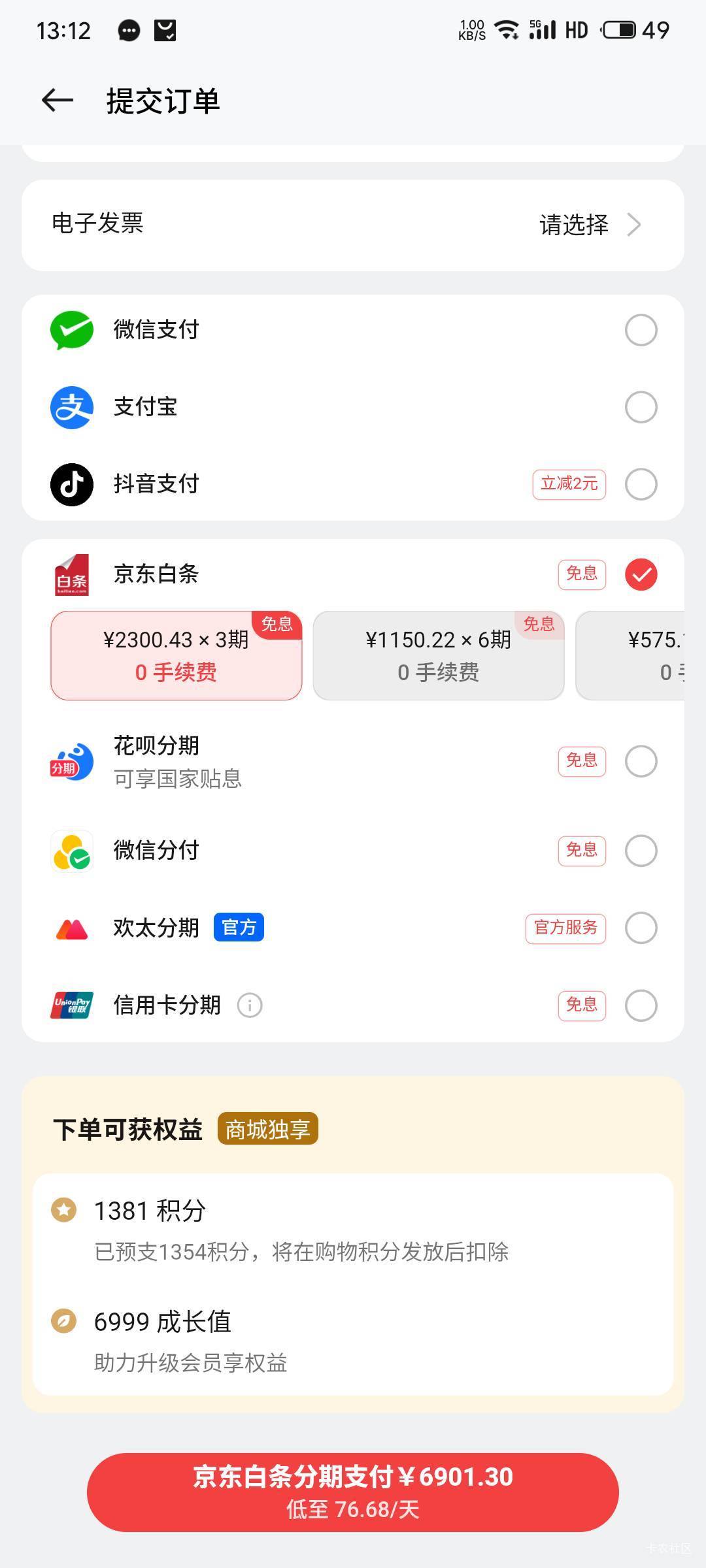Image resolution: width=706 pixels, height=1568 pixels.
Task: Choose 欢太分期 official installment option
Action: pyautogui.click(x=641, y=928)
